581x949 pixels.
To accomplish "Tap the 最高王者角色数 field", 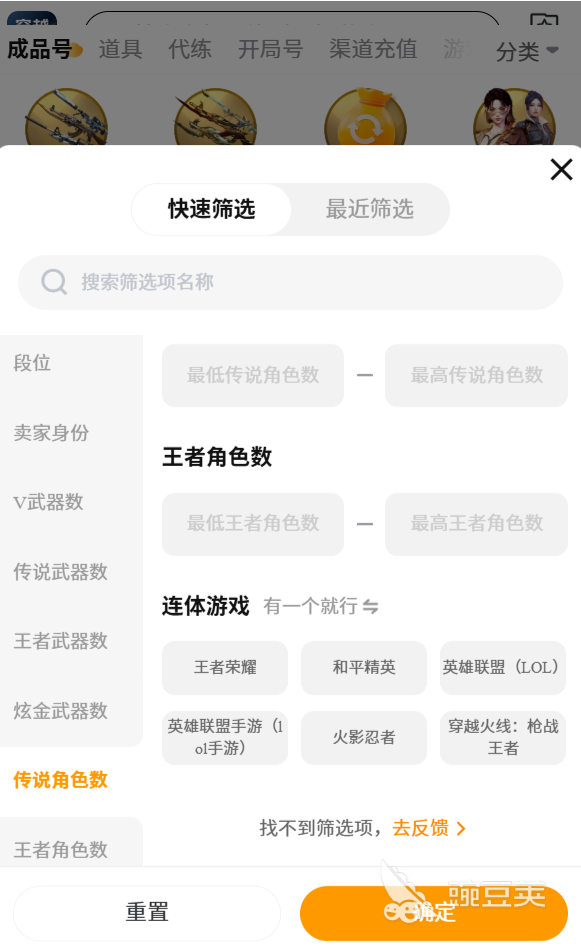I will pos(476,524).
